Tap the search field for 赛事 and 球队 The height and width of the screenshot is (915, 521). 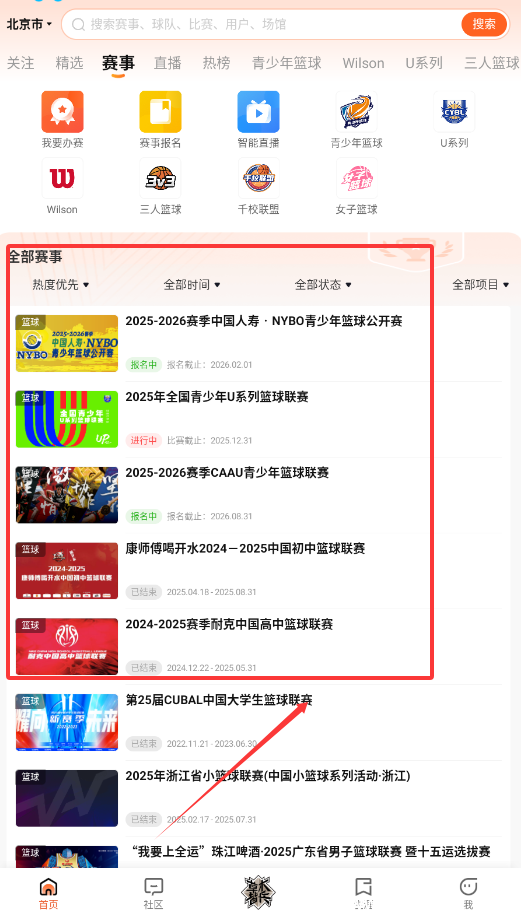pyautogui.click(x=263, y=25)
